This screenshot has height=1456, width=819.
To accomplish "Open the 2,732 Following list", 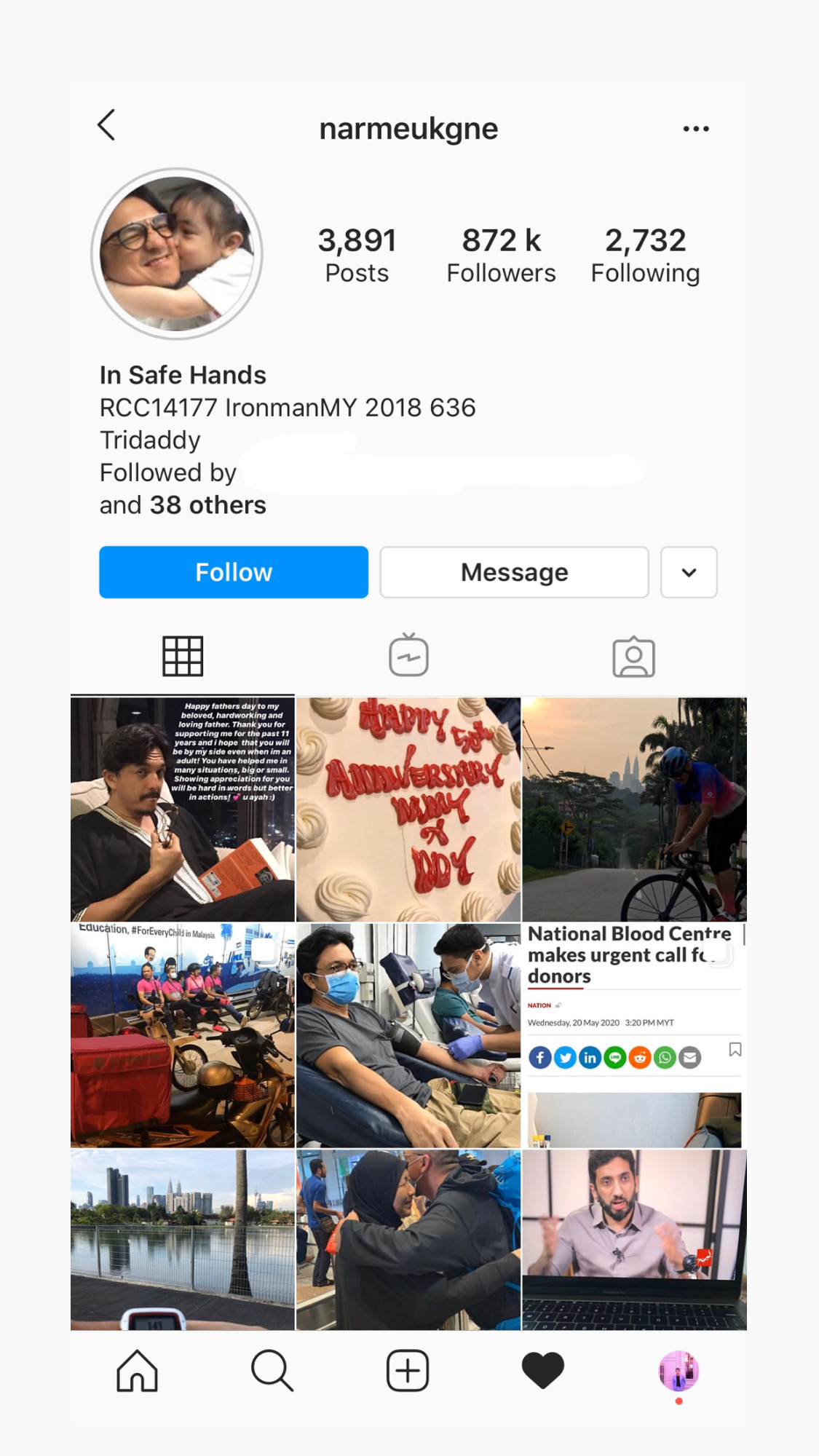I will [x=645, y=255].
